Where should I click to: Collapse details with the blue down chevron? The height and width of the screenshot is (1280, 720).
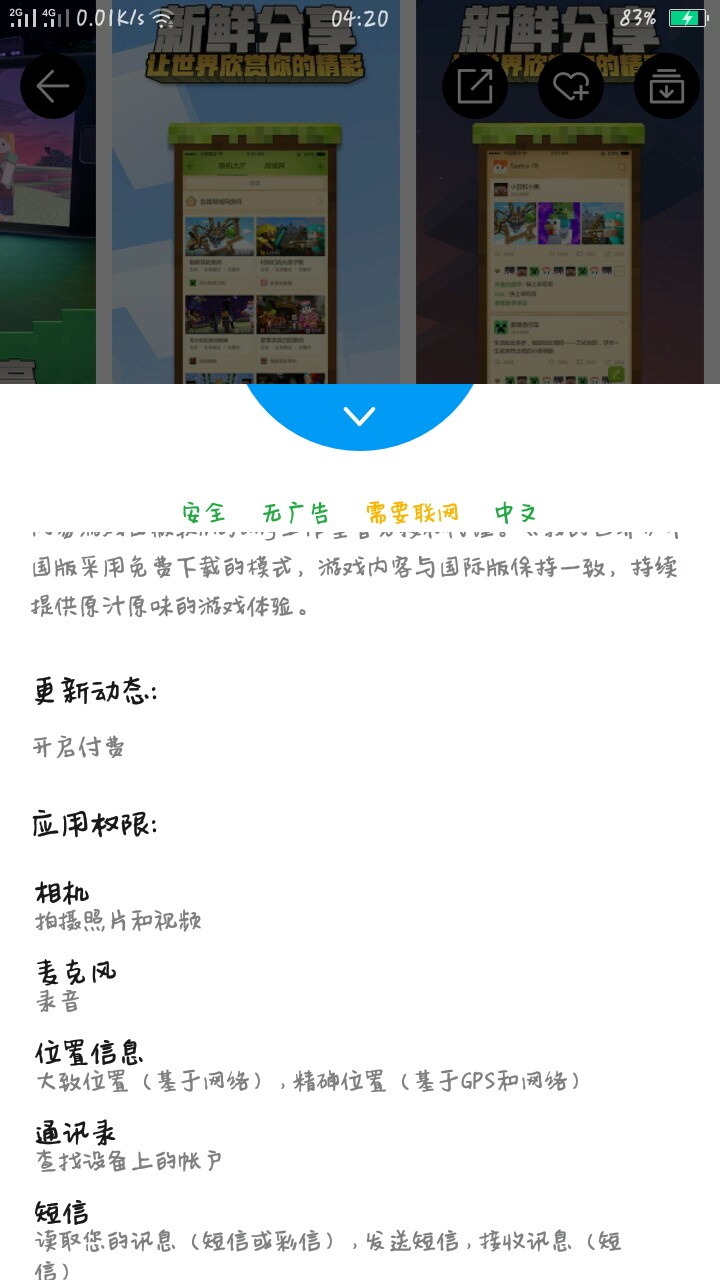point(359,415)
